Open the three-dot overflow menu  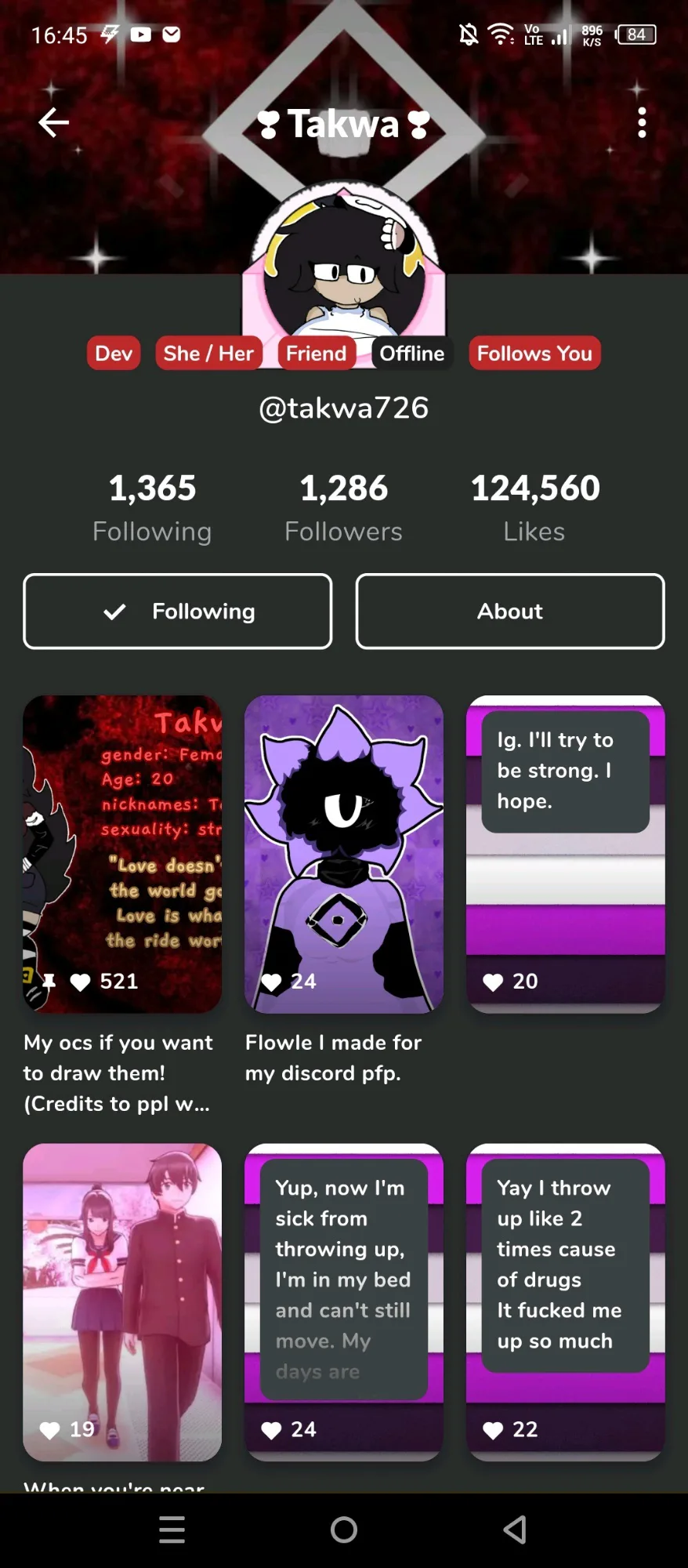tap(642, 123)
